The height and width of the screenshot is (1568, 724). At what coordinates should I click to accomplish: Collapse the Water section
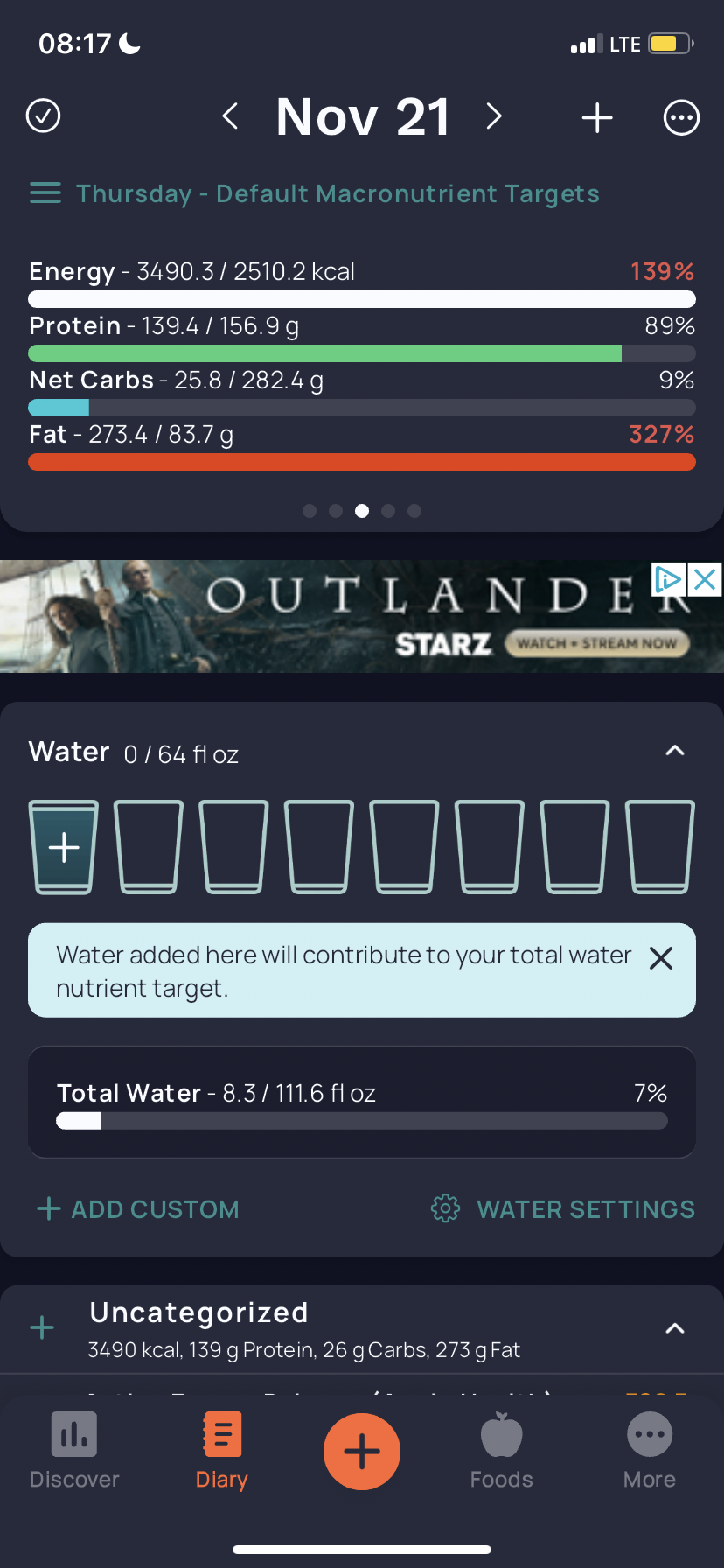675,751
